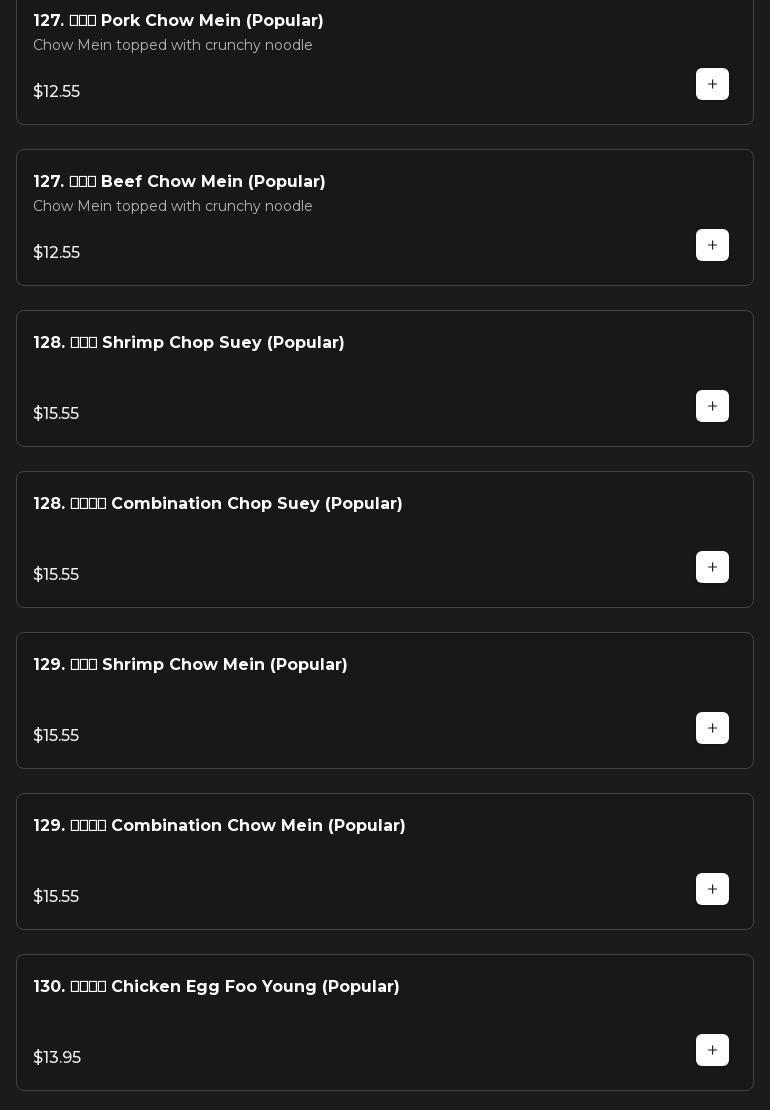Add Combination Chow Mein to cart
The width and height of the screenshot is (770, 1110).
pyautogui.click(x=712, y=889)
